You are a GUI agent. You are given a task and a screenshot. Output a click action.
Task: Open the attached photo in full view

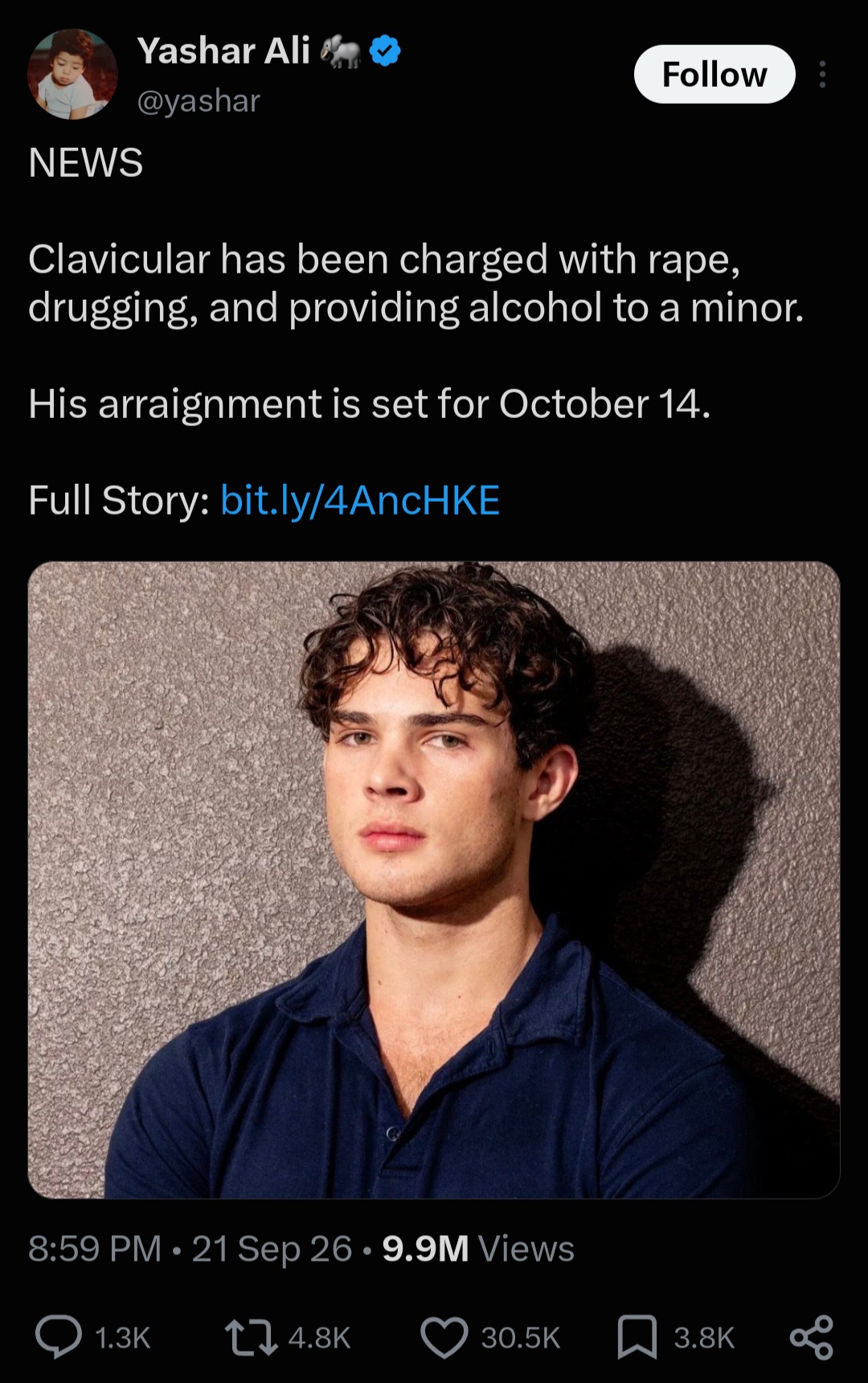coord(434,880)
